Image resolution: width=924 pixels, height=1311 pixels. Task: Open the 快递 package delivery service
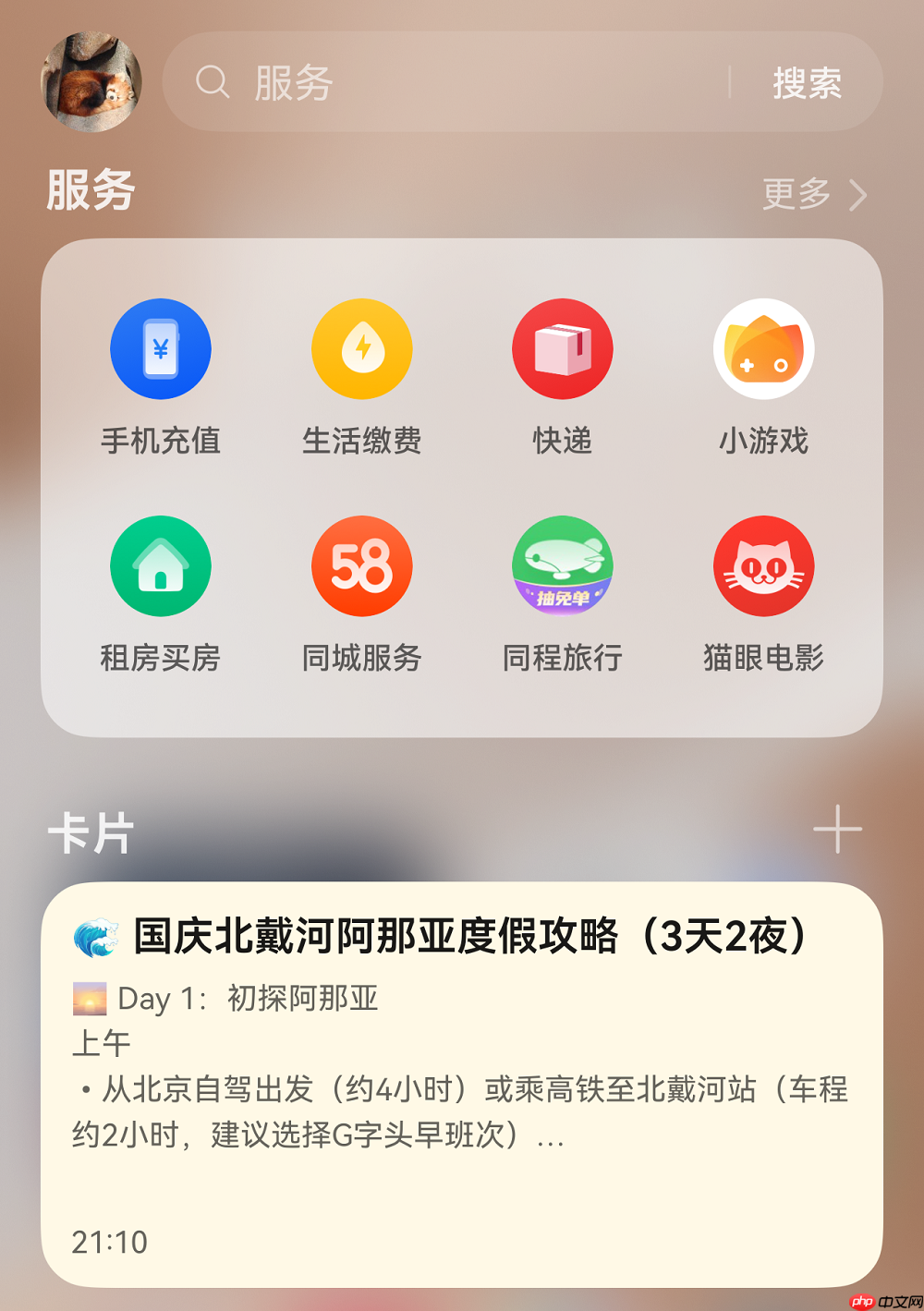coord(563,349)
